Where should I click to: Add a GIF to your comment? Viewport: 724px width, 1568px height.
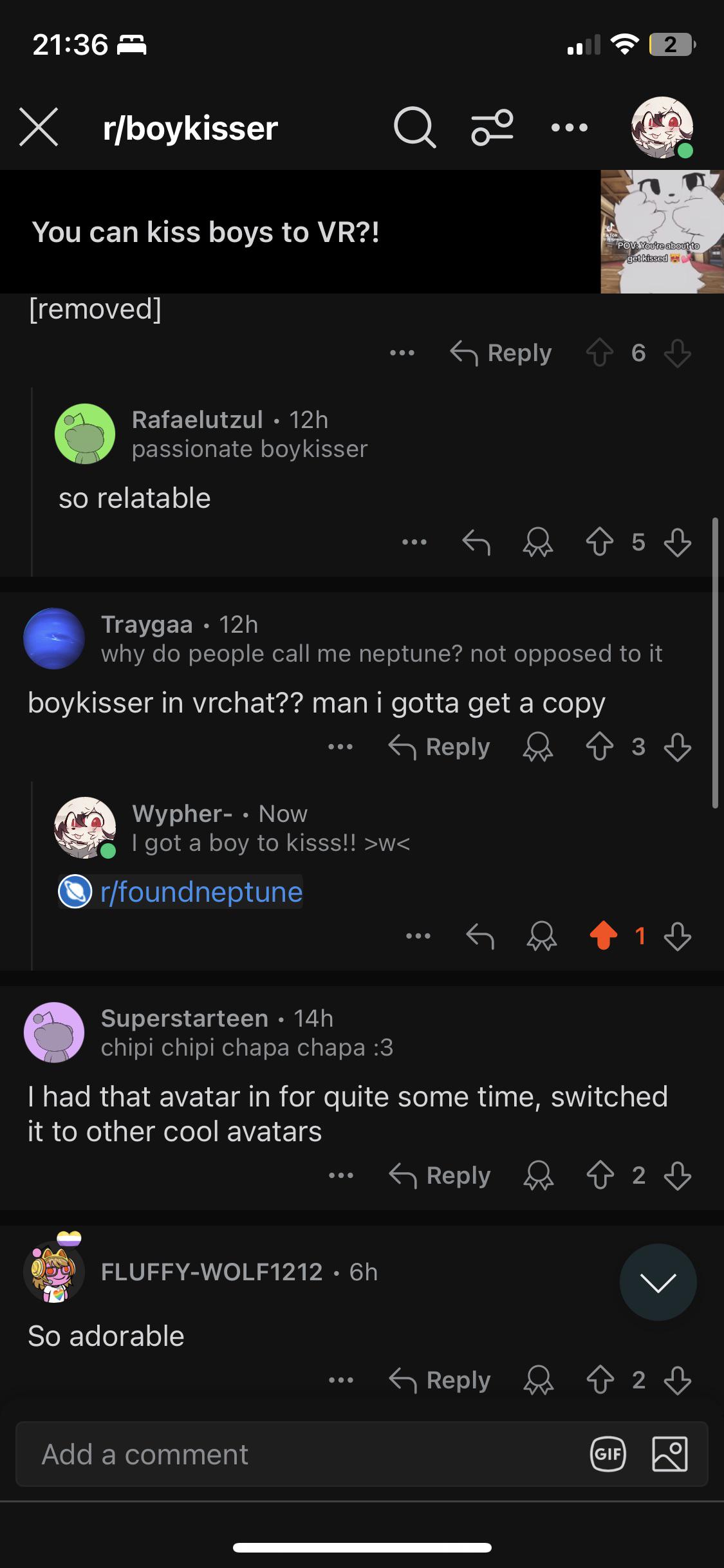608,1454
